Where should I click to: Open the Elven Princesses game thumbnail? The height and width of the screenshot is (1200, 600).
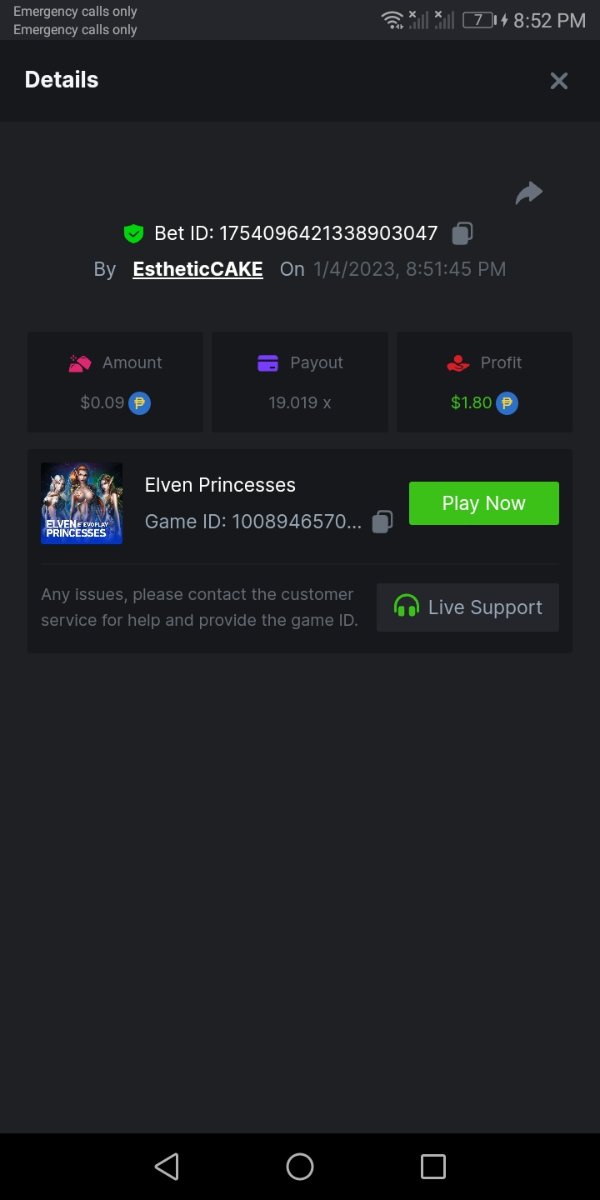point(82,503)
